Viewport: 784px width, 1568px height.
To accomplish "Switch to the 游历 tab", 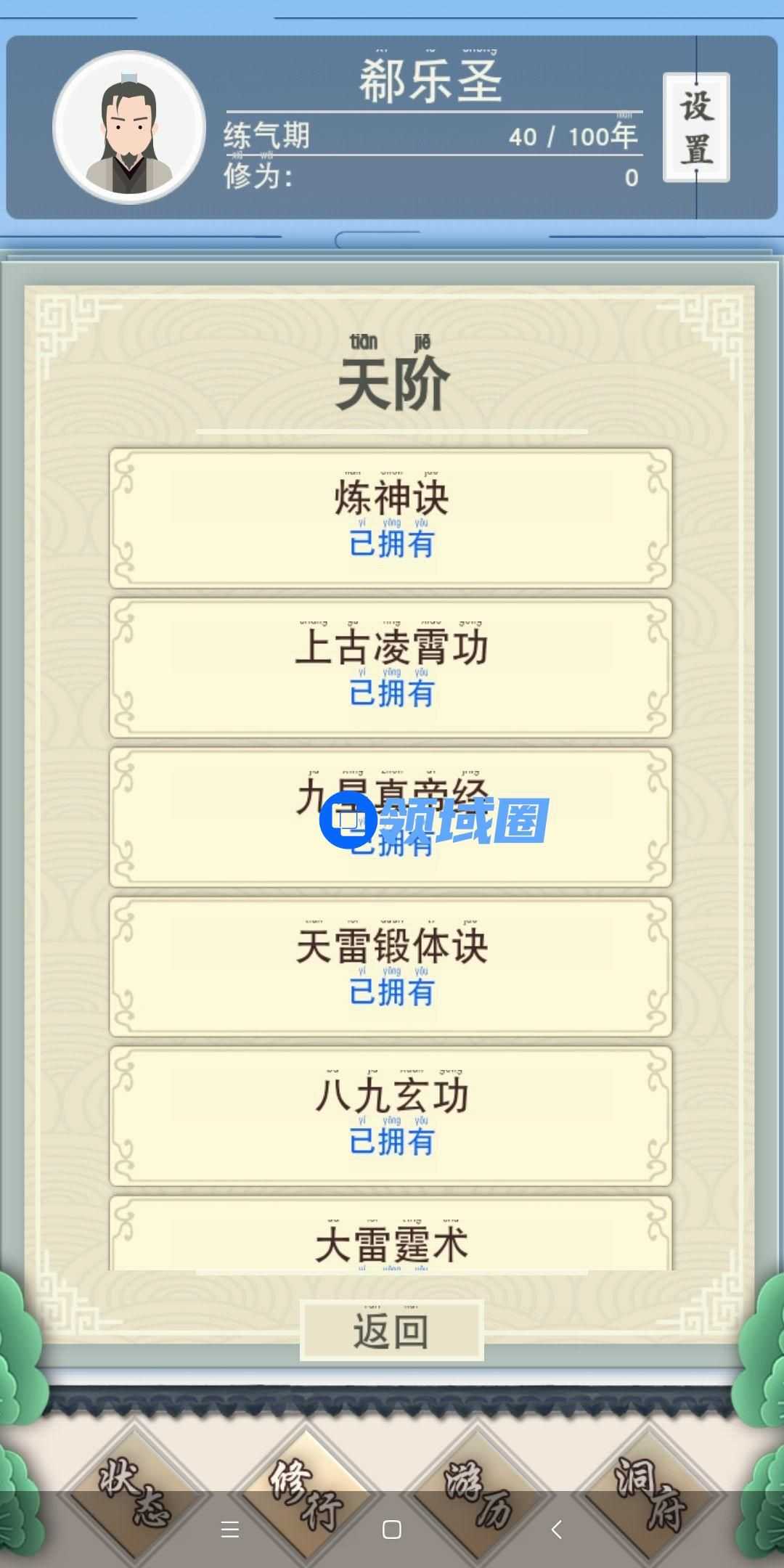I will click(477, 1481).
